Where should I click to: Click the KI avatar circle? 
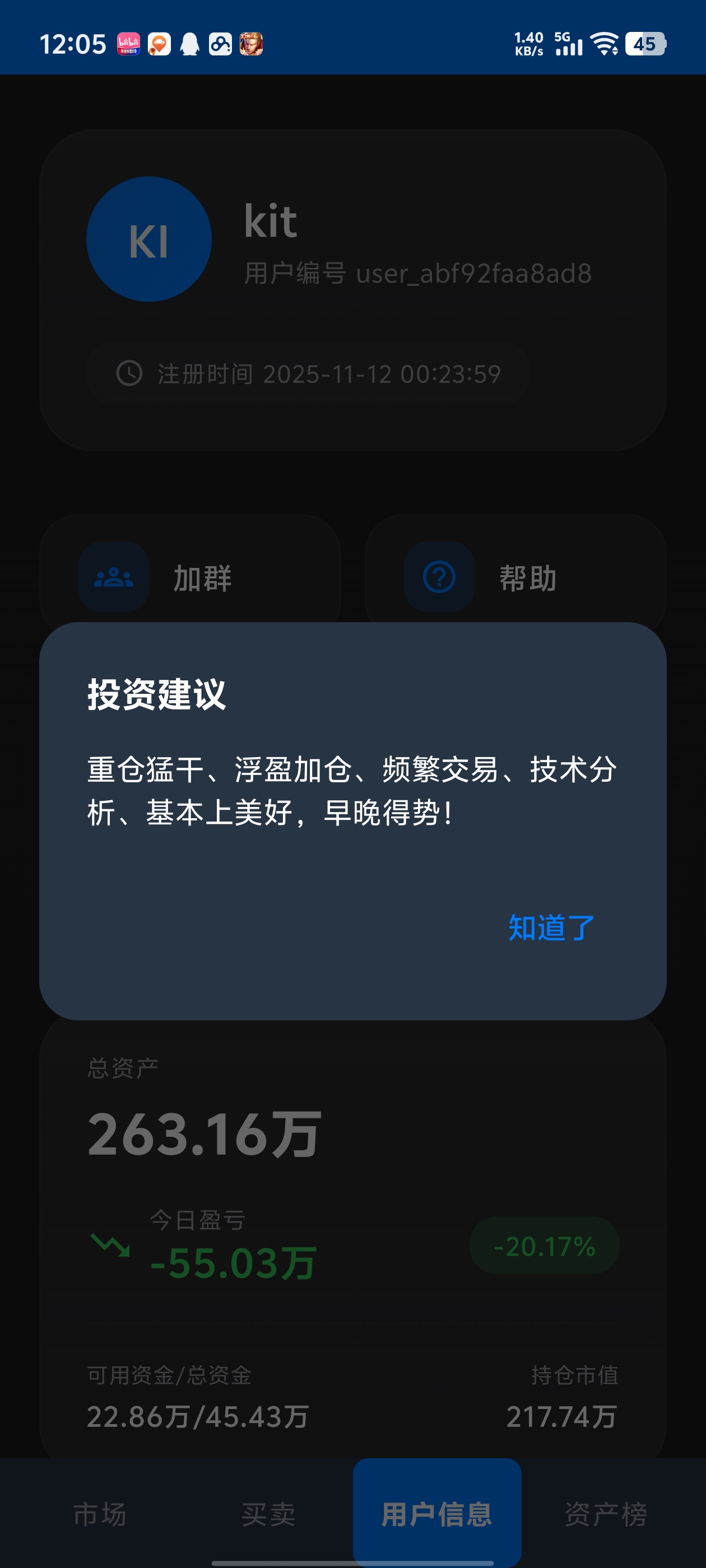pos(149,239)
